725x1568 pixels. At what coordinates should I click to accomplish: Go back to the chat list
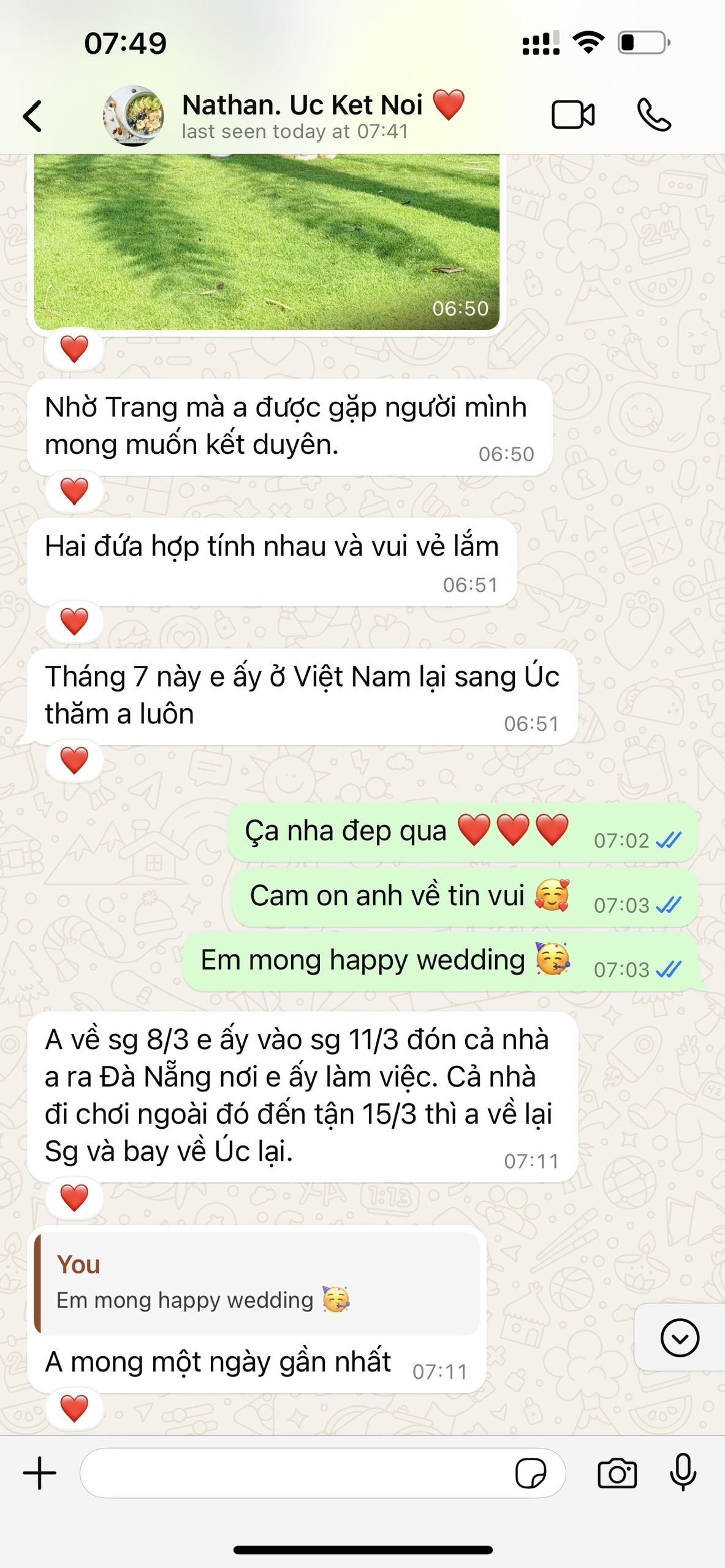coord(33,116)
